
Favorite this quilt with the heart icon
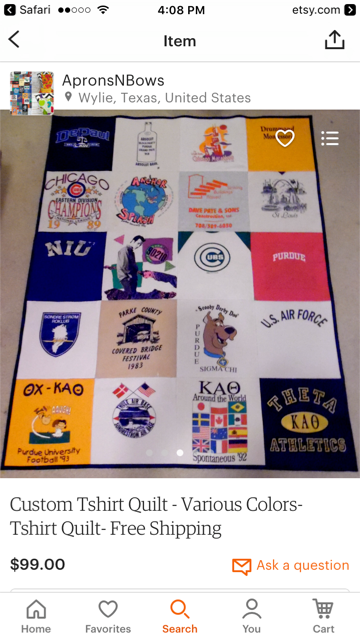[x=284, y=138]
